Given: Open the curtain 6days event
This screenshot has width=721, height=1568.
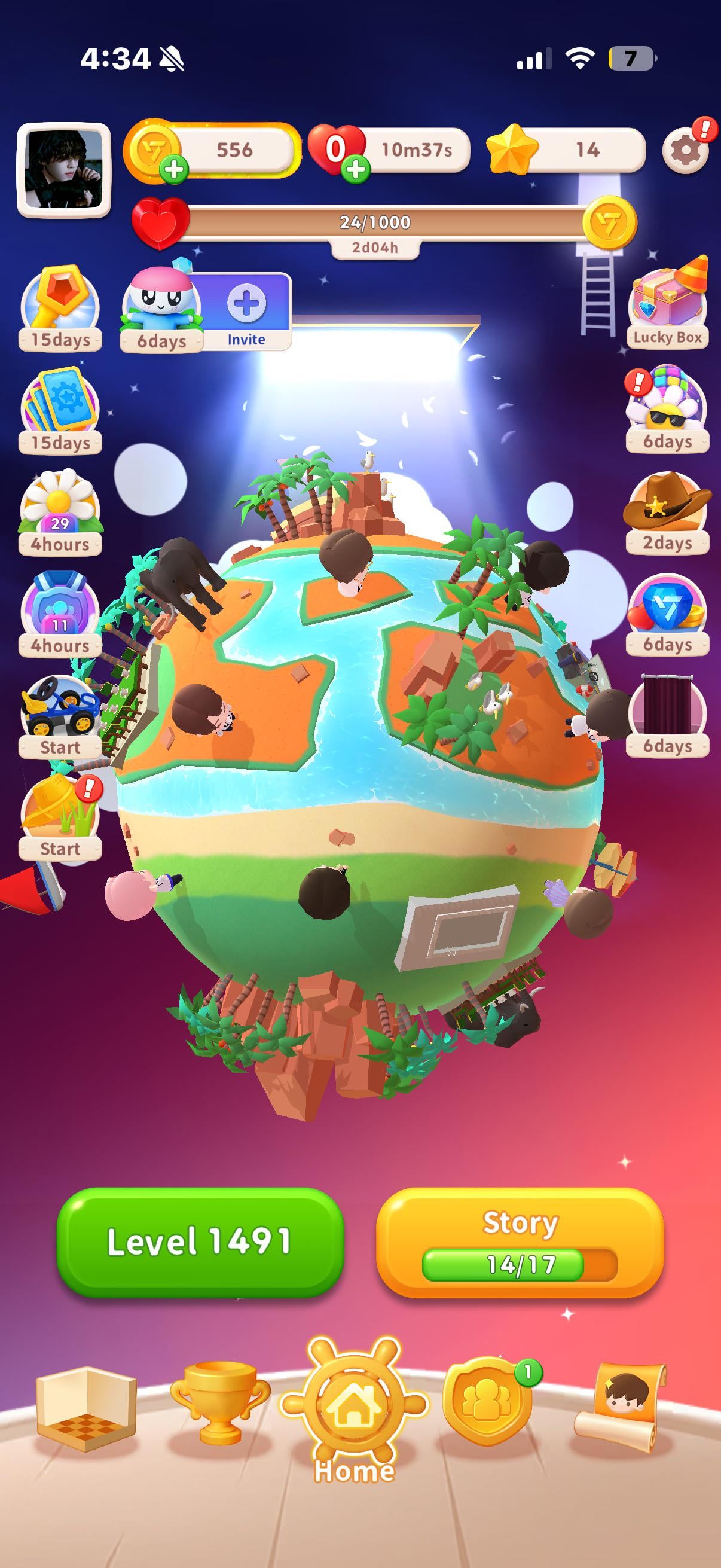Looking at the screenshot, I should (x=667, y=716).
